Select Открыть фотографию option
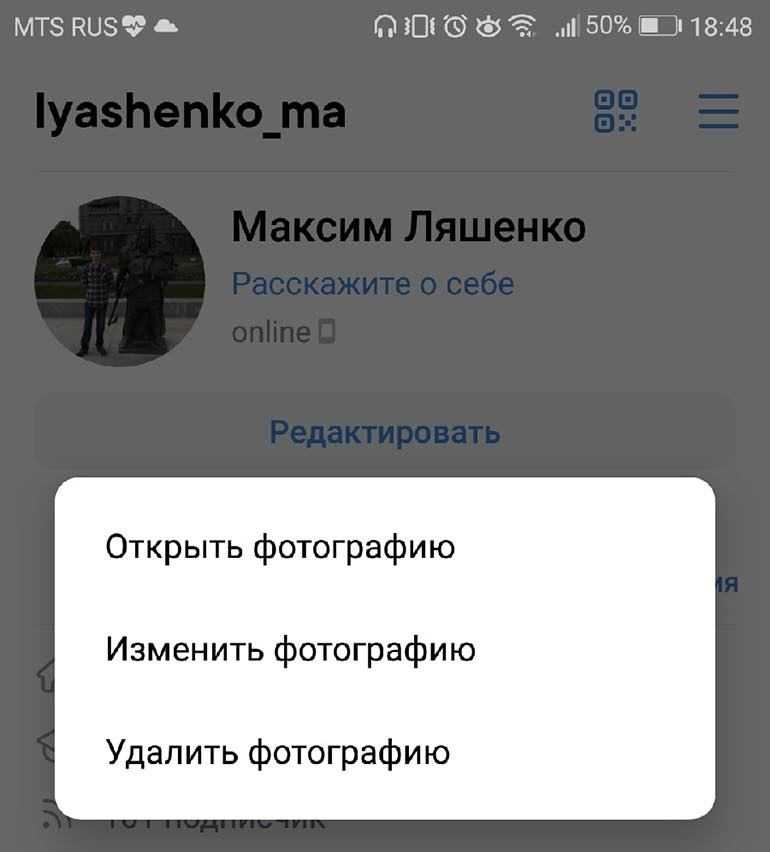770x852 pixels. coord(280,548)
